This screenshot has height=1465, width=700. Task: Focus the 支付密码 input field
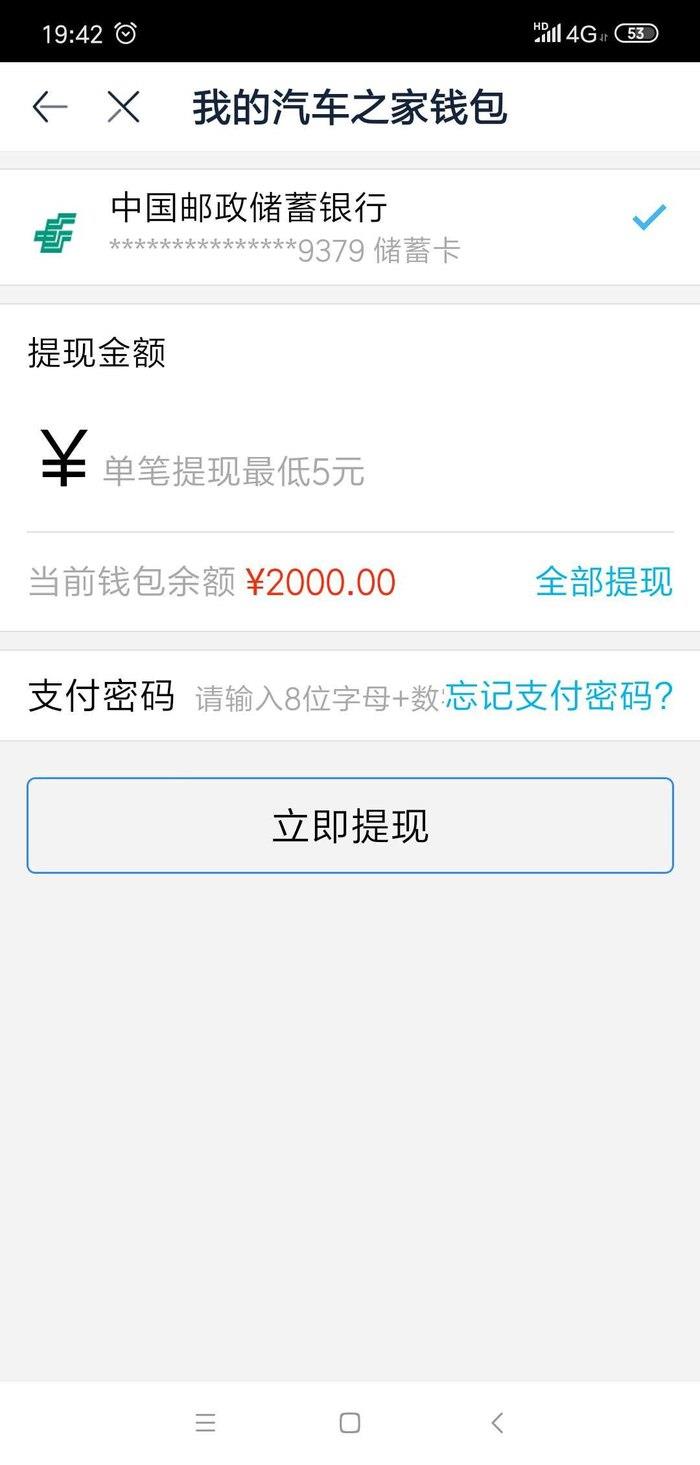point(318,697)
